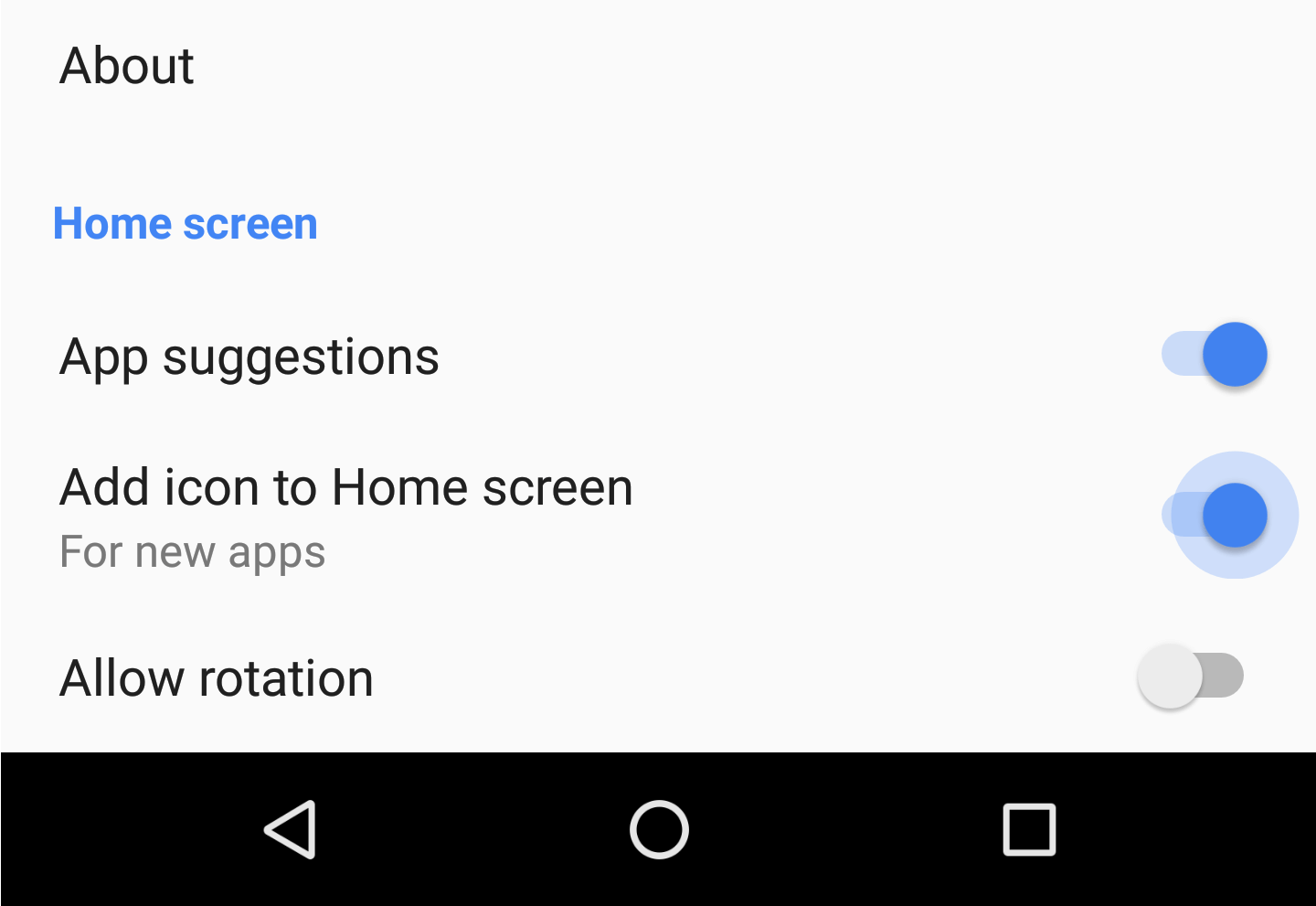Open the recent apps overview
Image resolution: width=1316 pixels, height=906 pixels.
tap(1029, 829)
